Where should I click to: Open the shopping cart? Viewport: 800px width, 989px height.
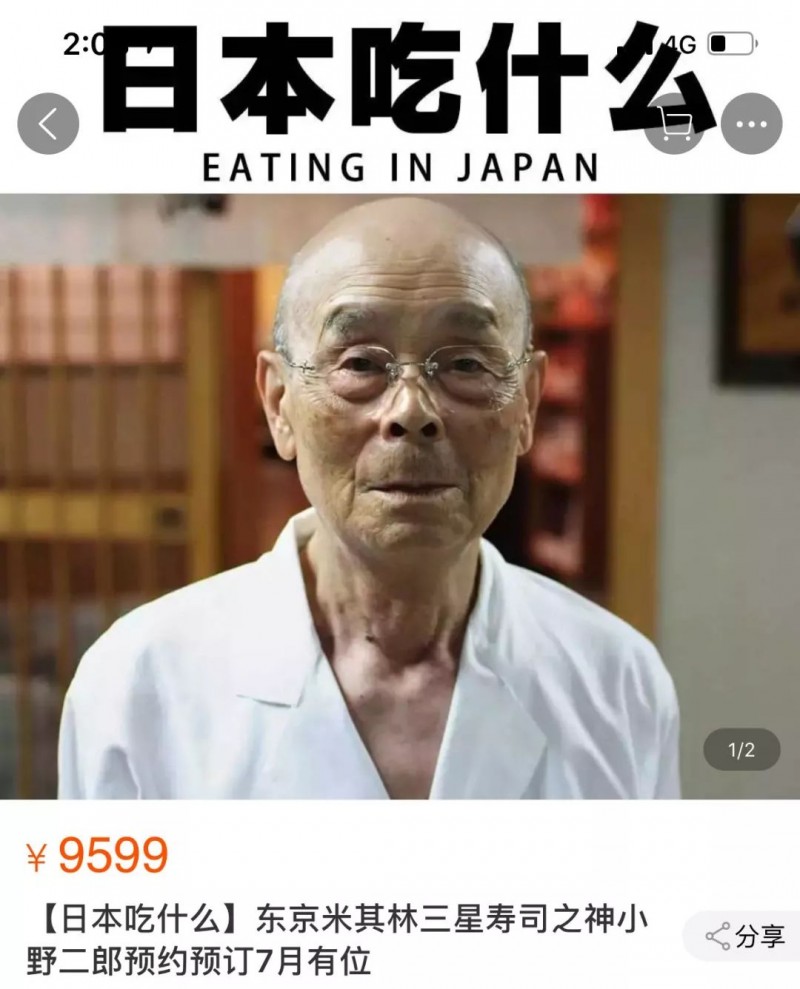click(x=675, y=125)
